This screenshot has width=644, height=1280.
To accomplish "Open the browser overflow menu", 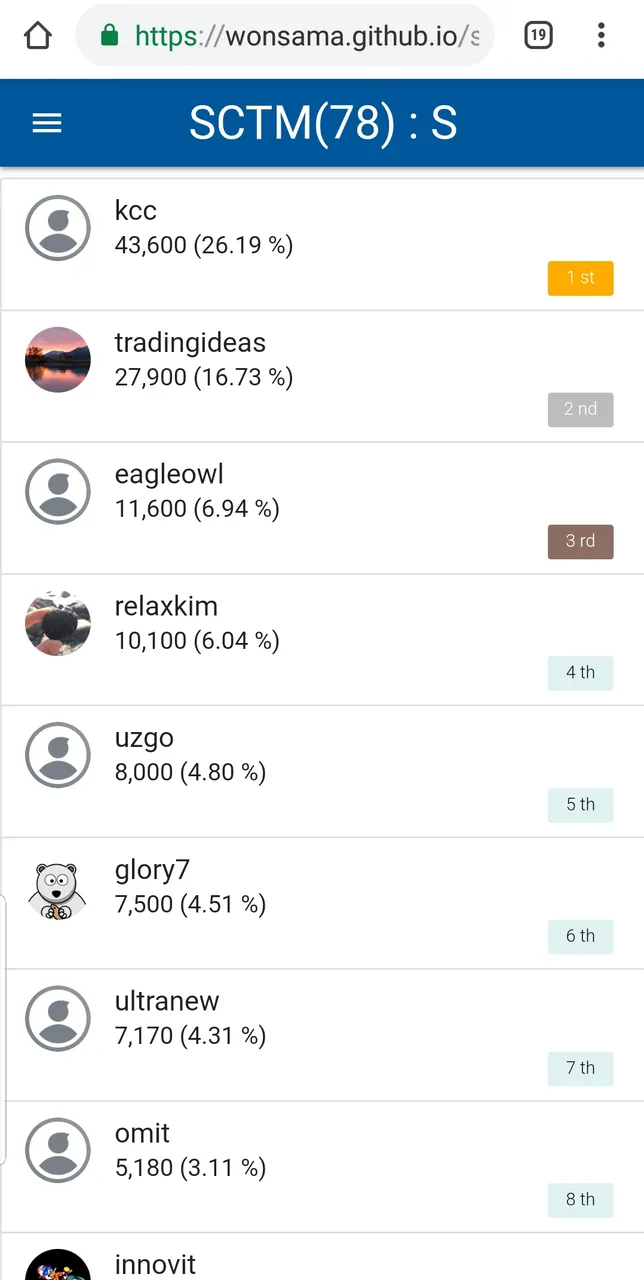I will (x=601, y=36).
